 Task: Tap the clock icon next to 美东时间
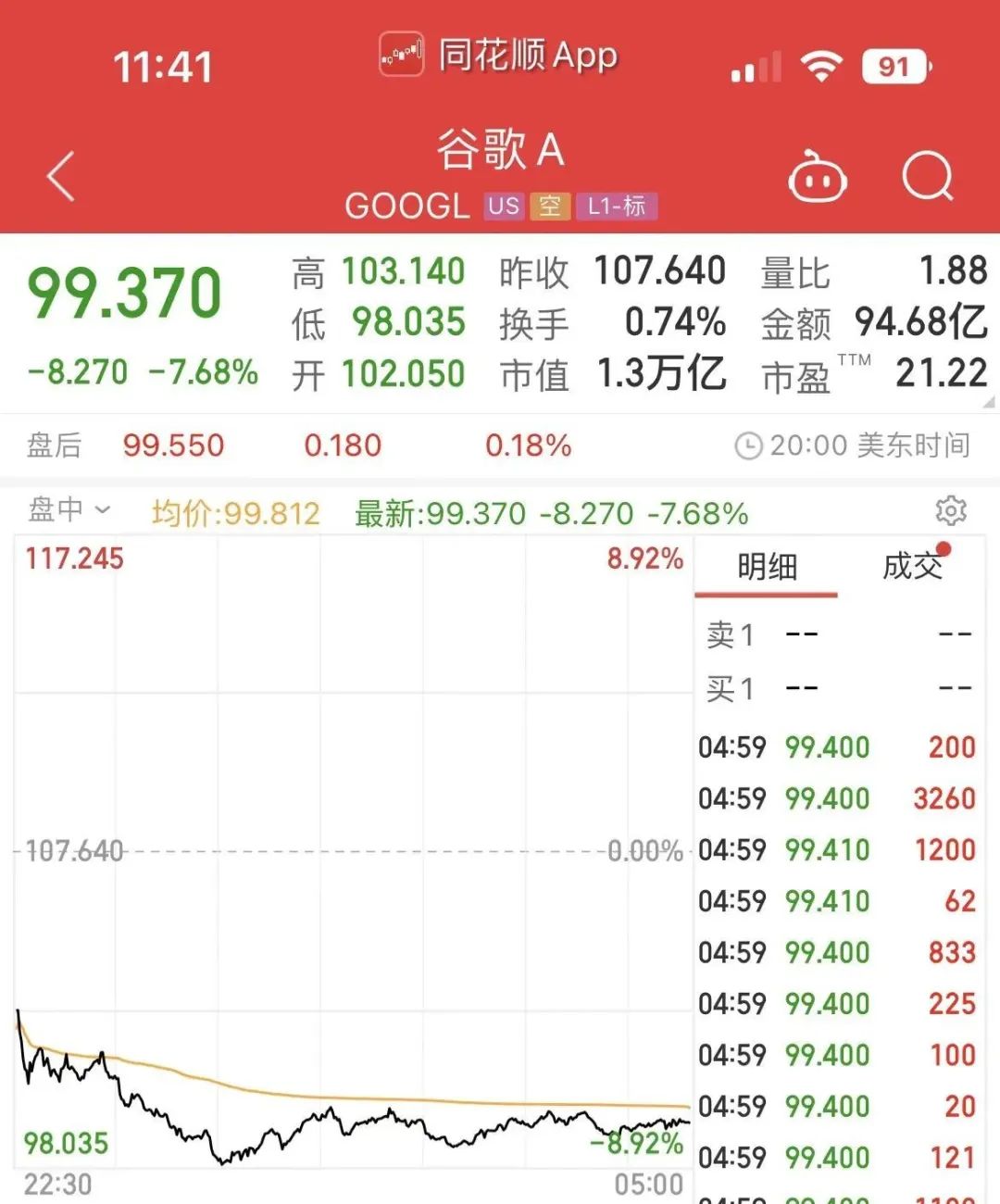coord(748,445)
